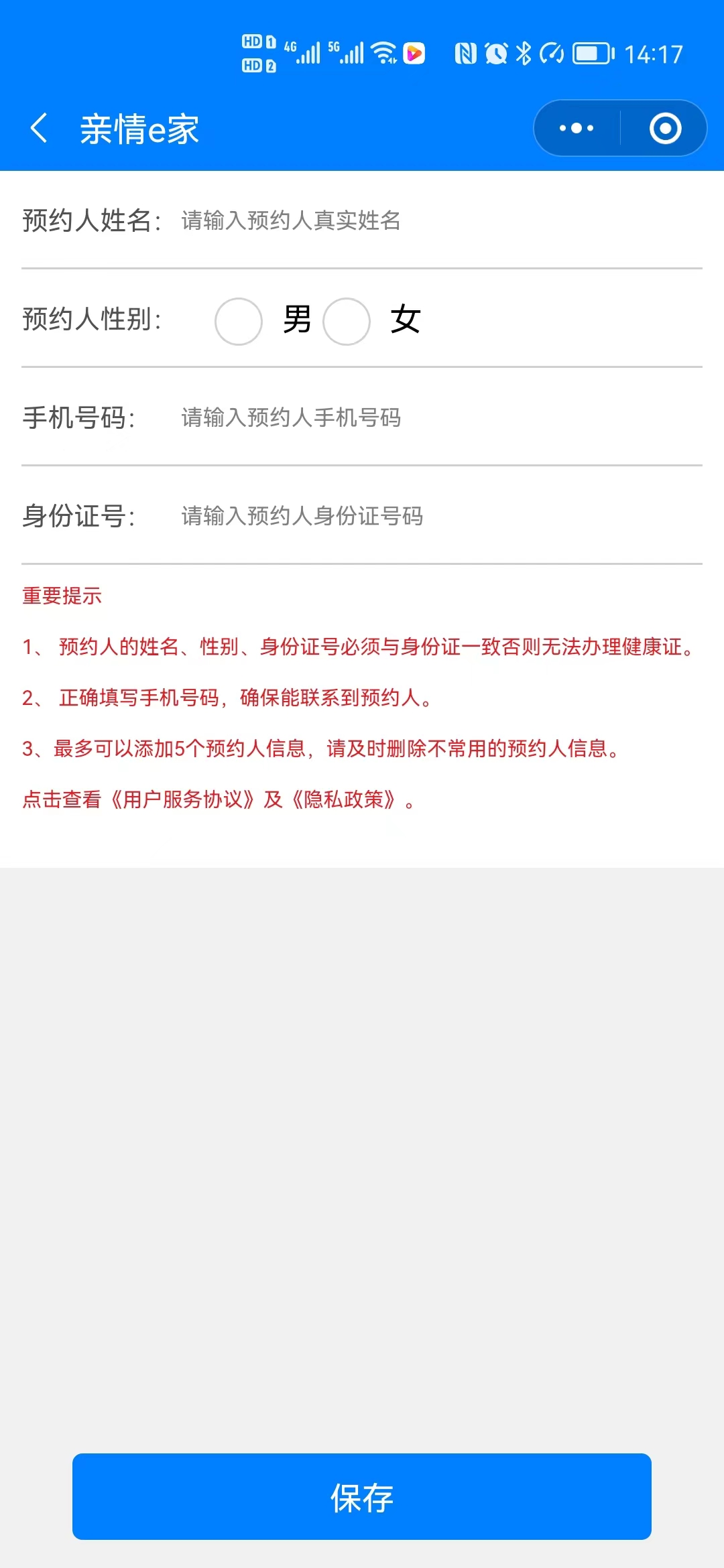This screenshot has width=724, height=1568.
Task: Tap the 保存 button to save
Action: [362, 1496]
